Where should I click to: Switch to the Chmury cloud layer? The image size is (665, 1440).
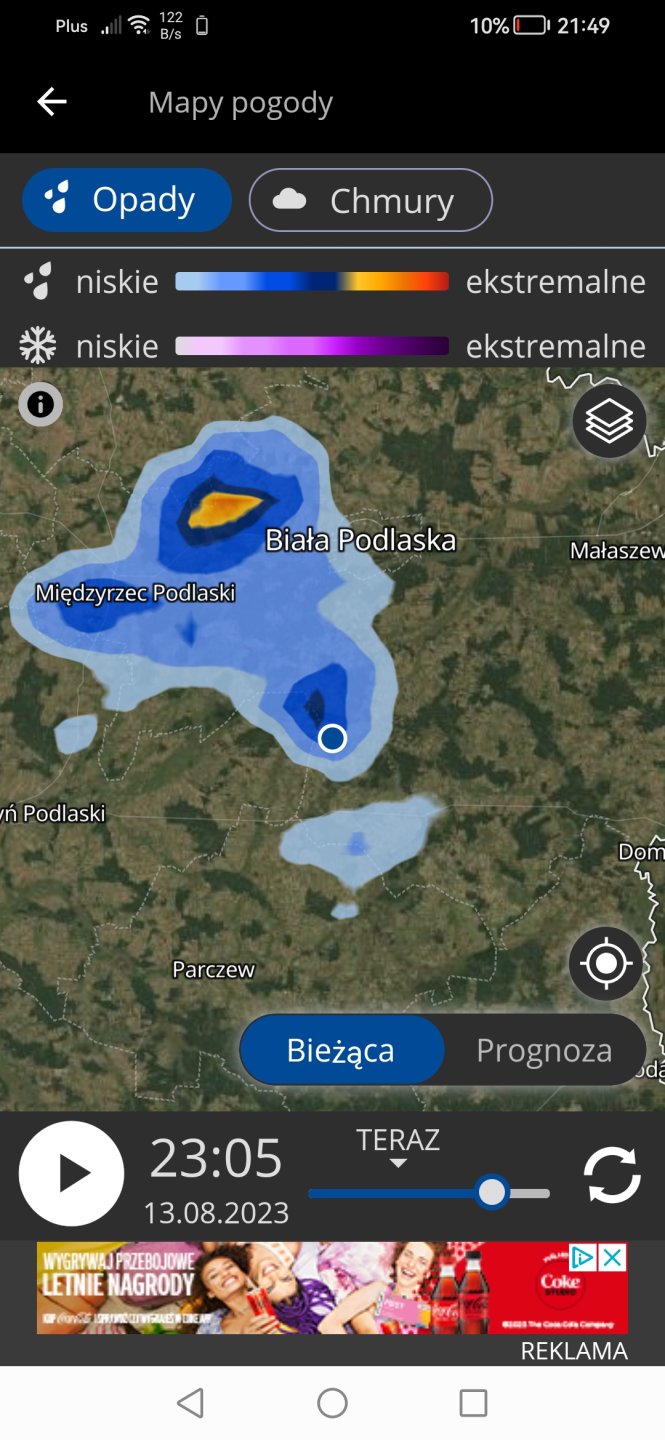click(370, 200)
